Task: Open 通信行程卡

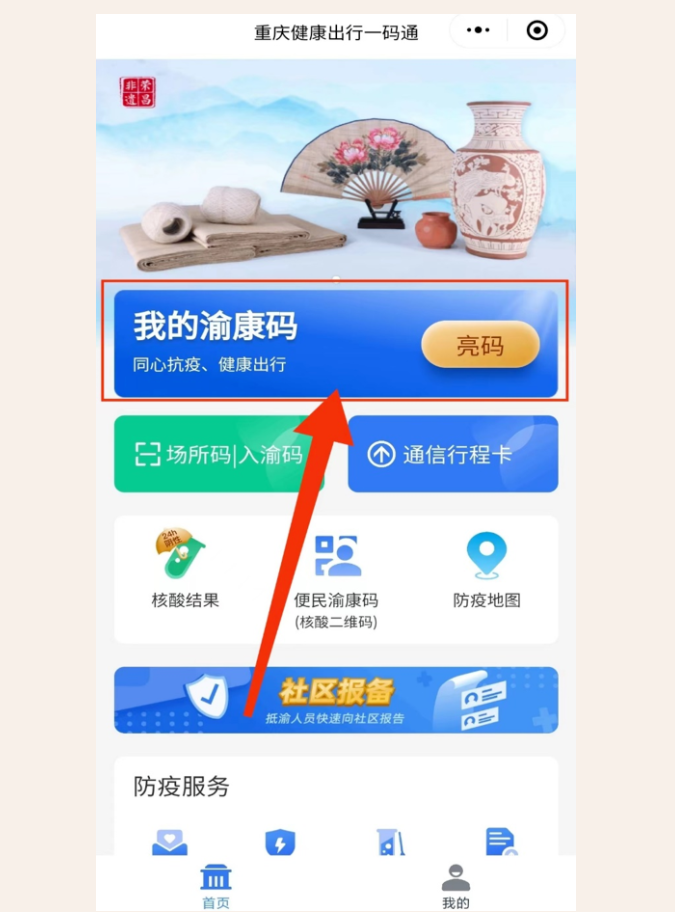Action: click(x=453, y=455)
